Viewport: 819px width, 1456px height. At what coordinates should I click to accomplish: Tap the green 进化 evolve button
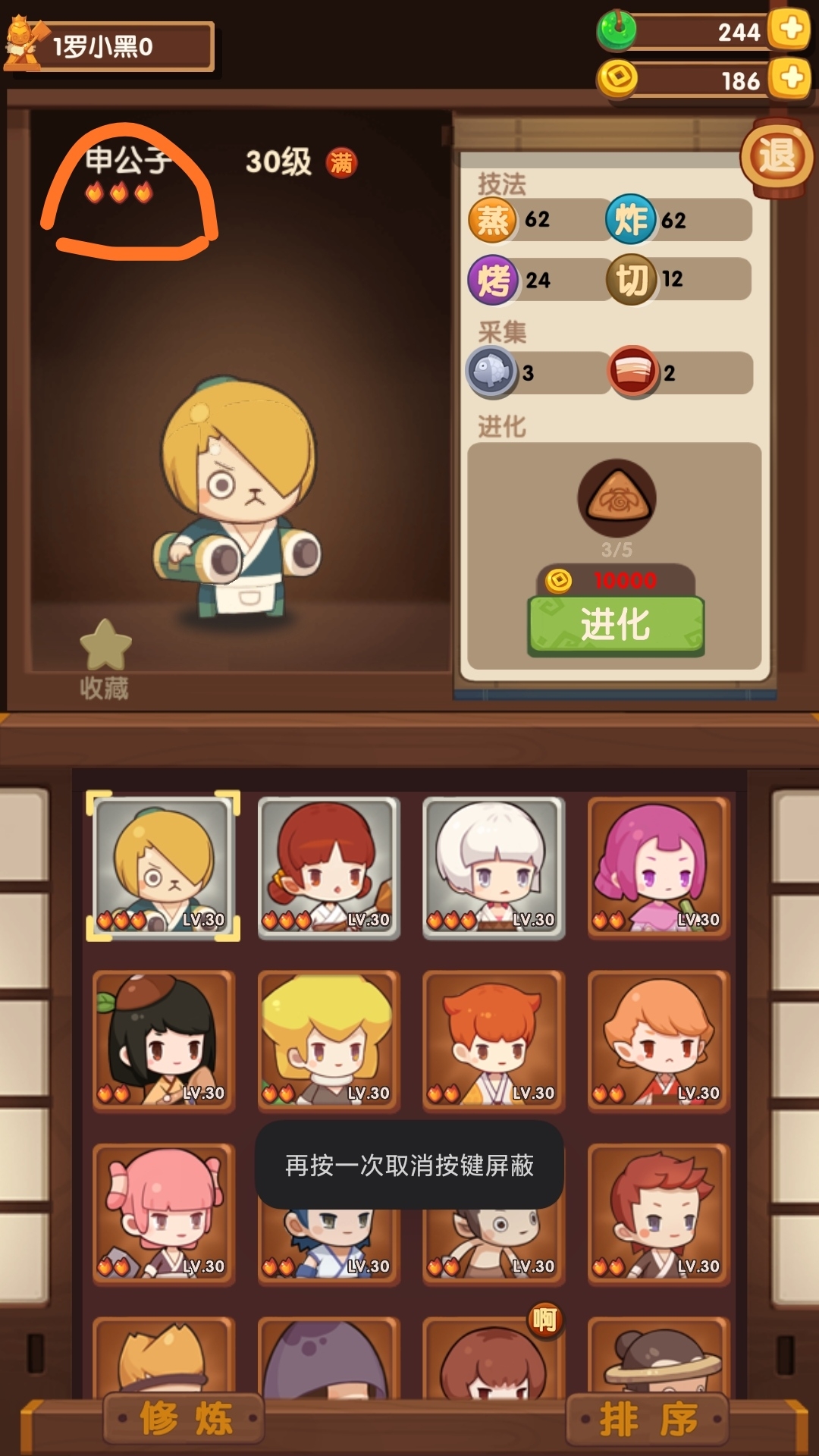click(x=616, y=625)
